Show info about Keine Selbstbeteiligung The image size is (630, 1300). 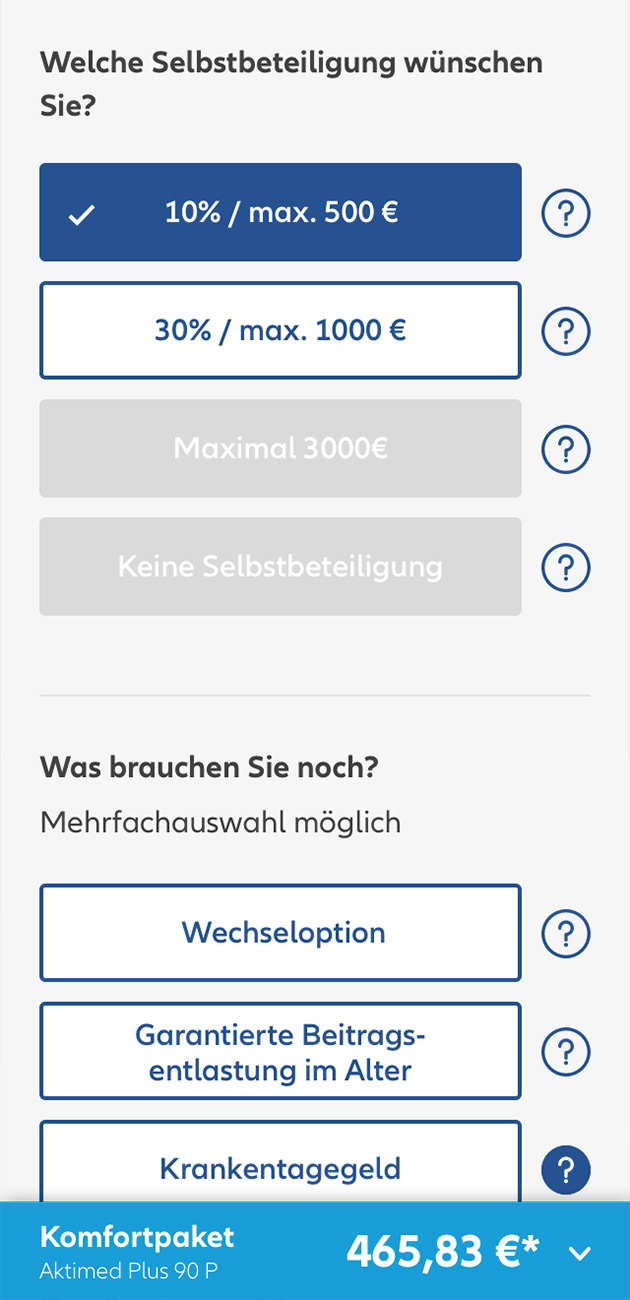[566, 567]
